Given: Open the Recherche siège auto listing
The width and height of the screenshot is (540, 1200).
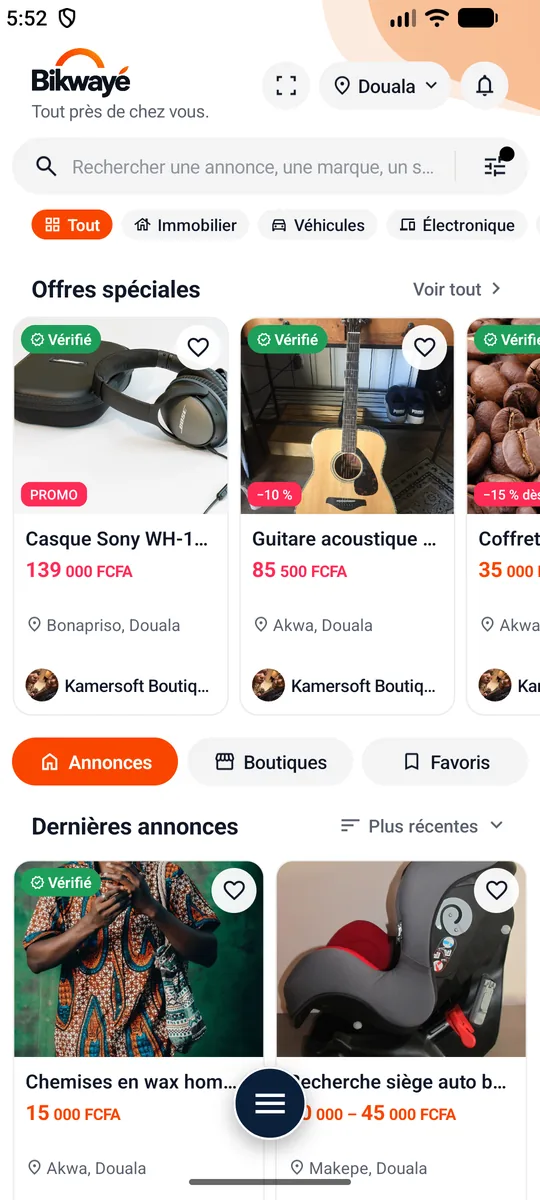Looking at the screenshot, I should [x=401, y=1030].
